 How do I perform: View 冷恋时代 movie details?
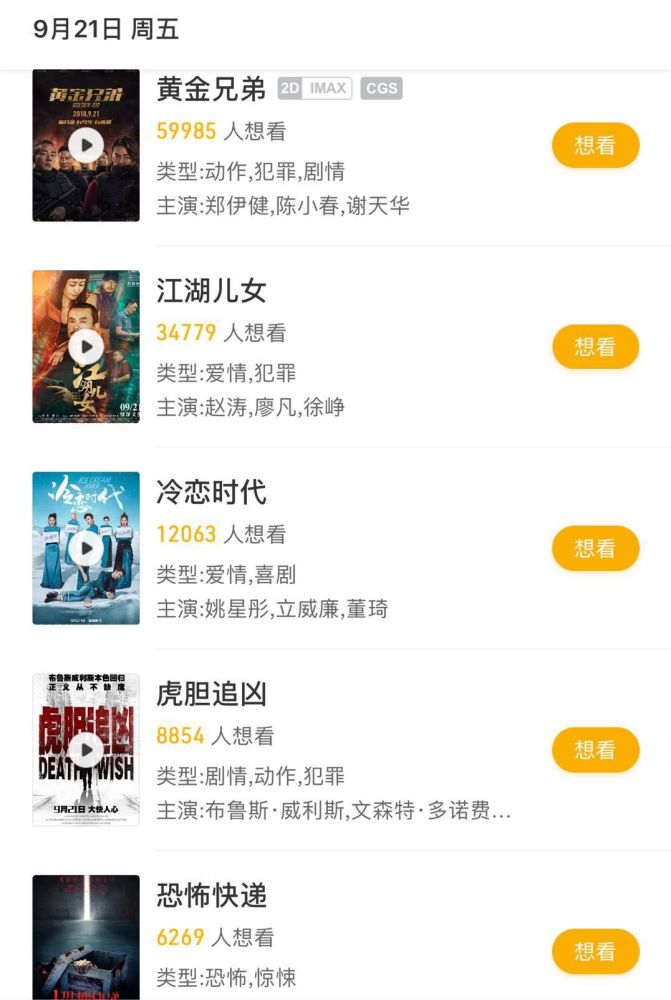point(211,492)
